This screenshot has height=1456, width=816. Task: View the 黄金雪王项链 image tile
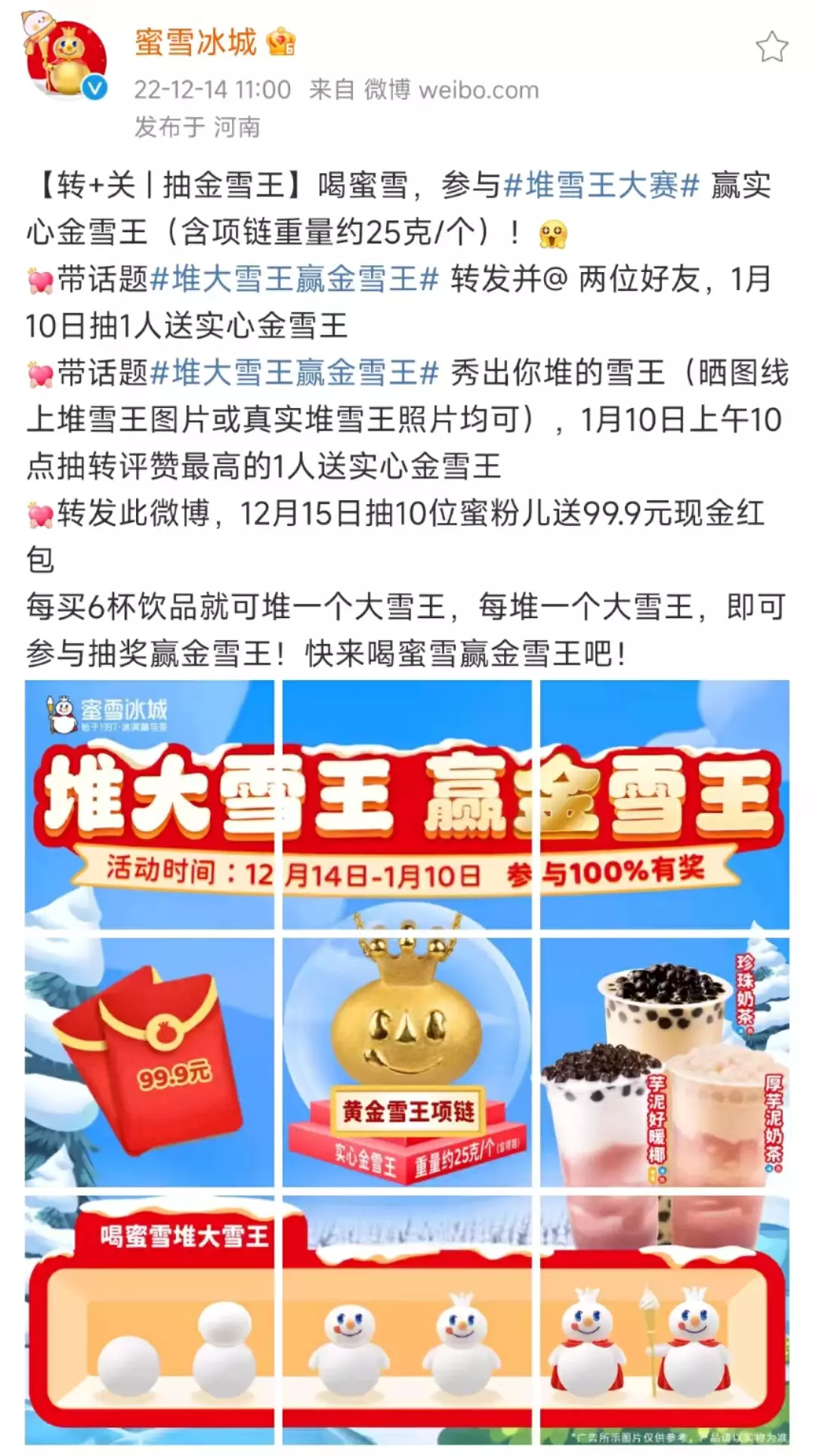click(407, 1062)
